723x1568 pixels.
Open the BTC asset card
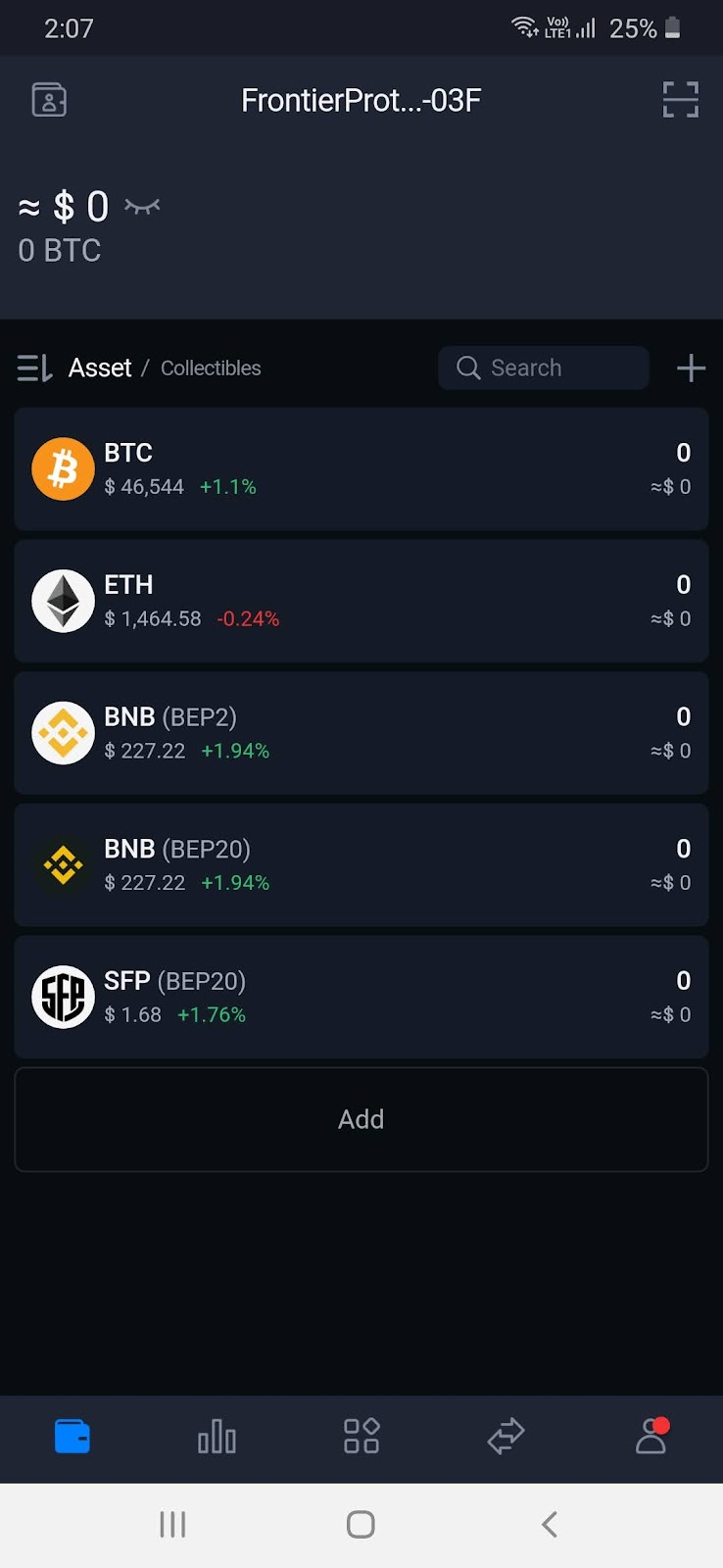(x=361, y=469)
